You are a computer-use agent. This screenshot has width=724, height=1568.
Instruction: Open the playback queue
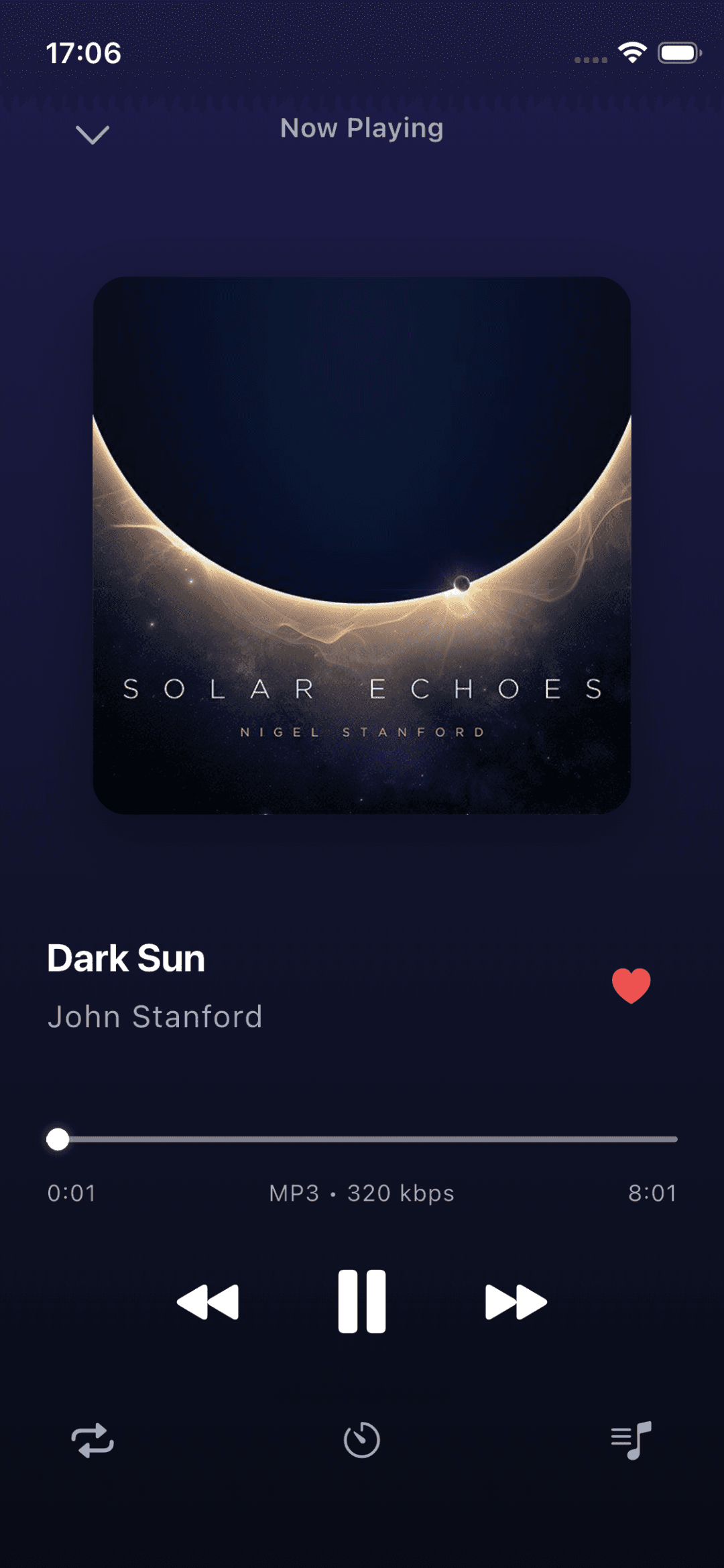pos(631,1440)
